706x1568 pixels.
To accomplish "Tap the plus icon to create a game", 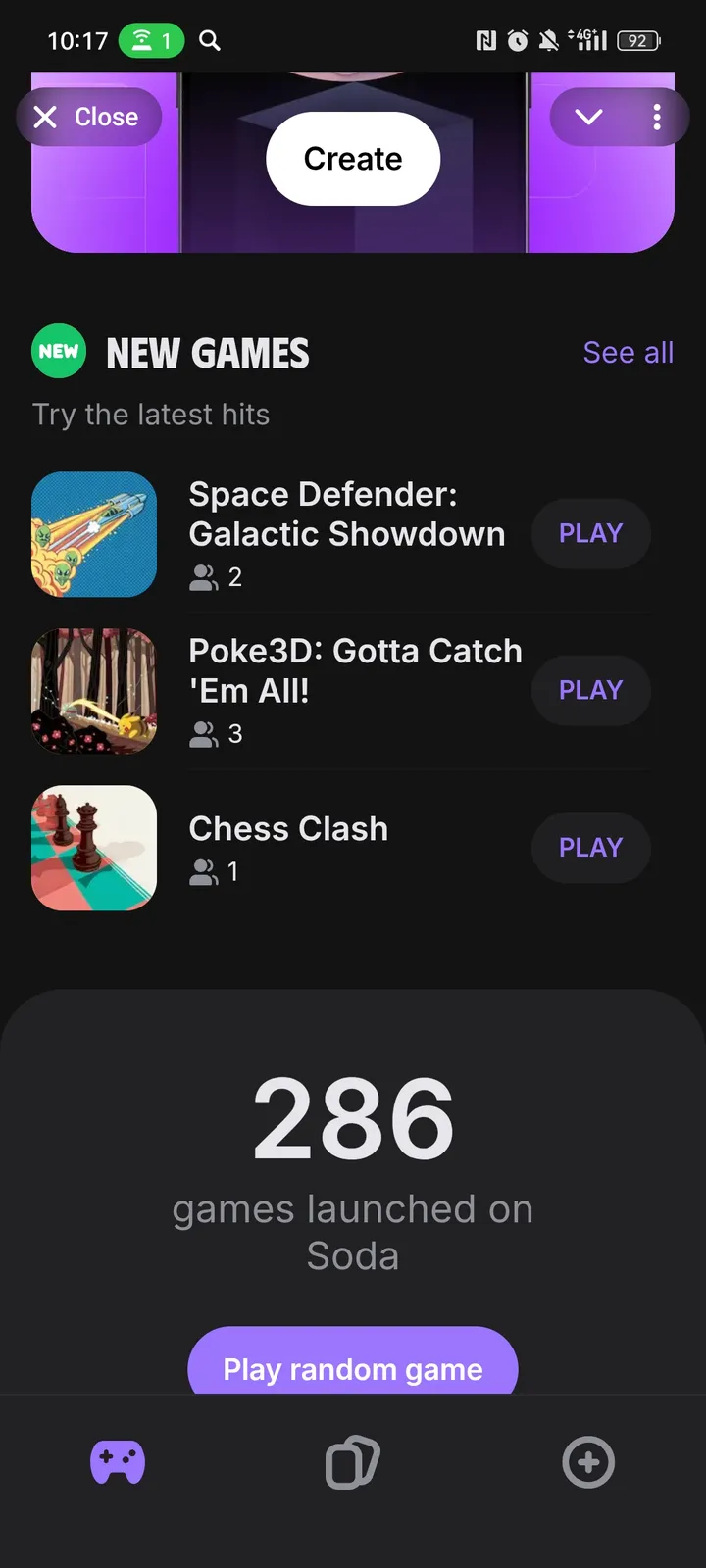I will [587, 1461].
